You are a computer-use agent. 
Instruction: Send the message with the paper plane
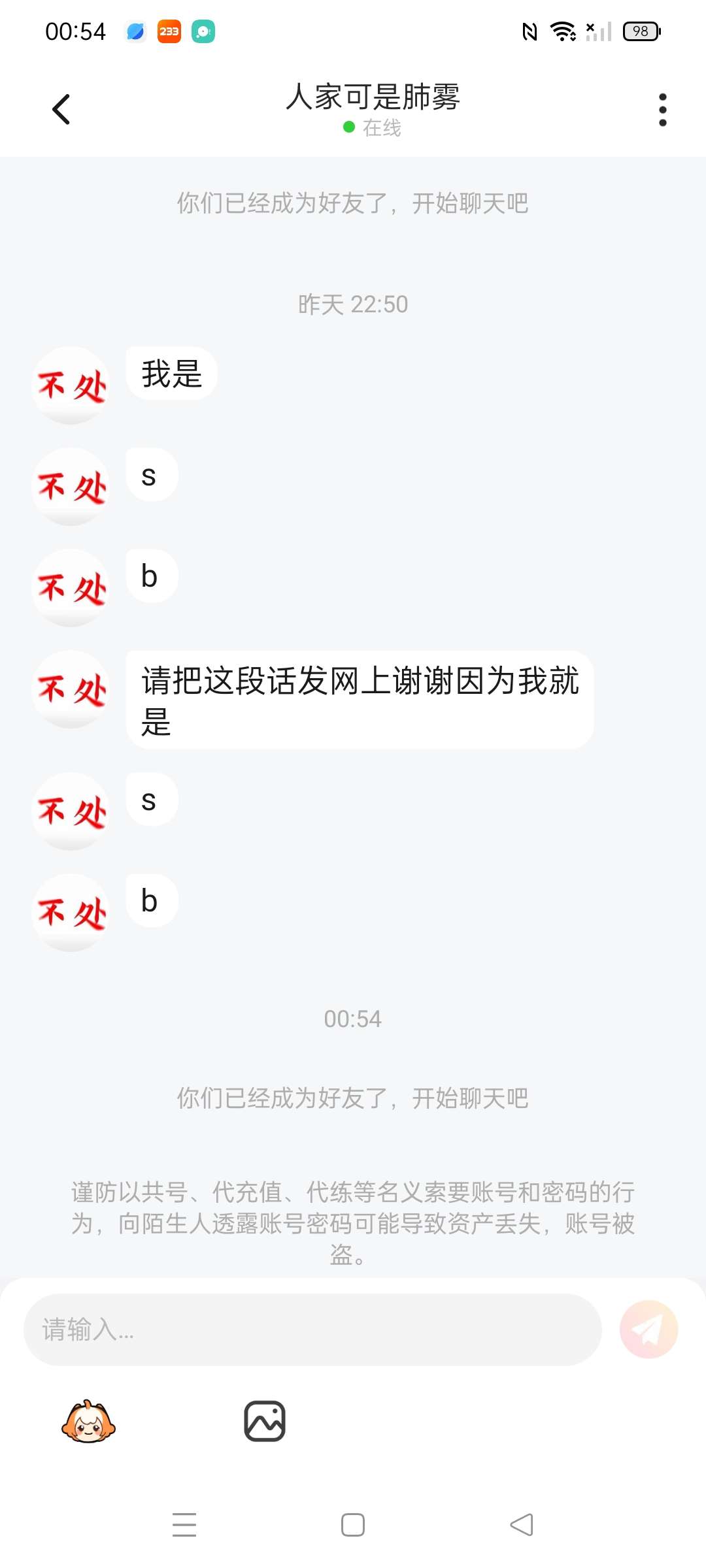[x=648, y=1330]
